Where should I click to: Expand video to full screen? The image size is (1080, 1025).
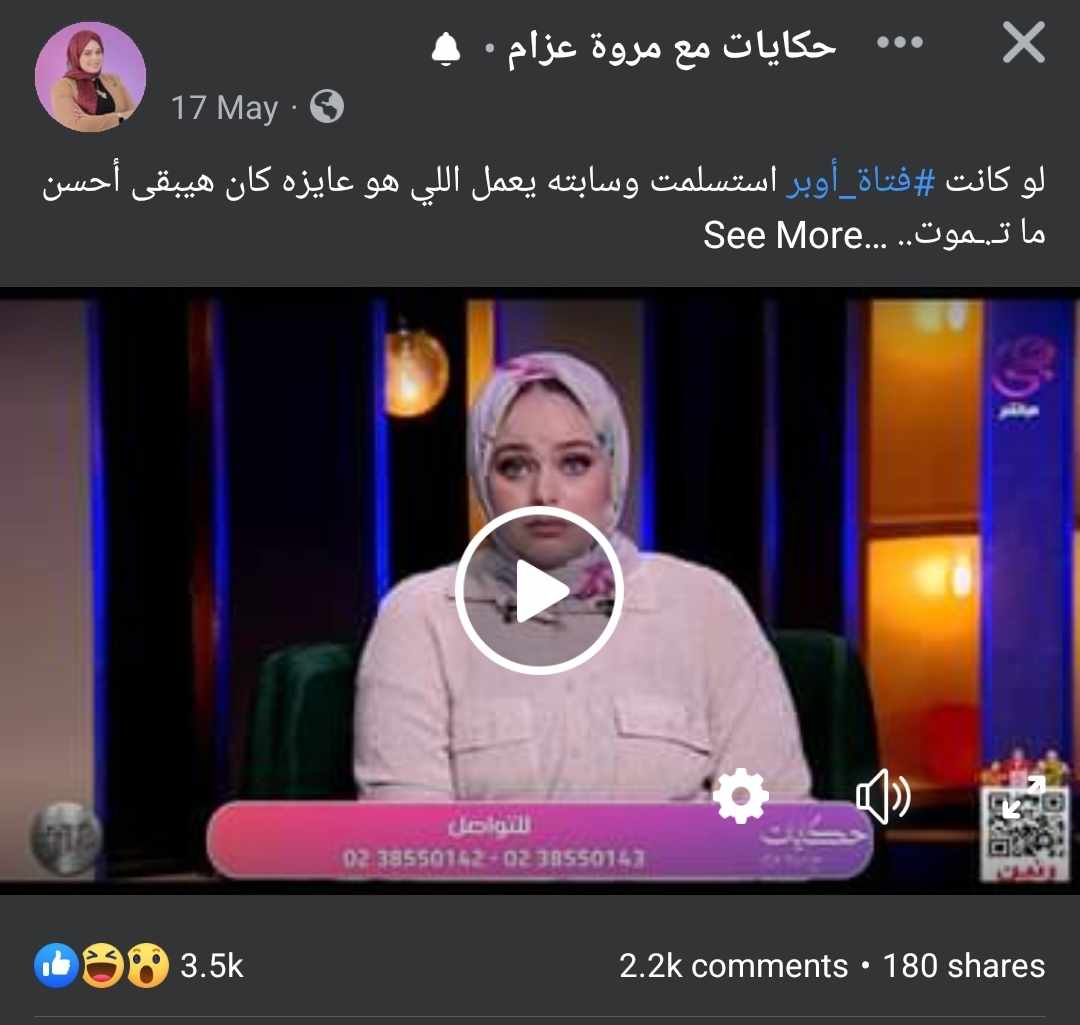tap(1024, 797)
